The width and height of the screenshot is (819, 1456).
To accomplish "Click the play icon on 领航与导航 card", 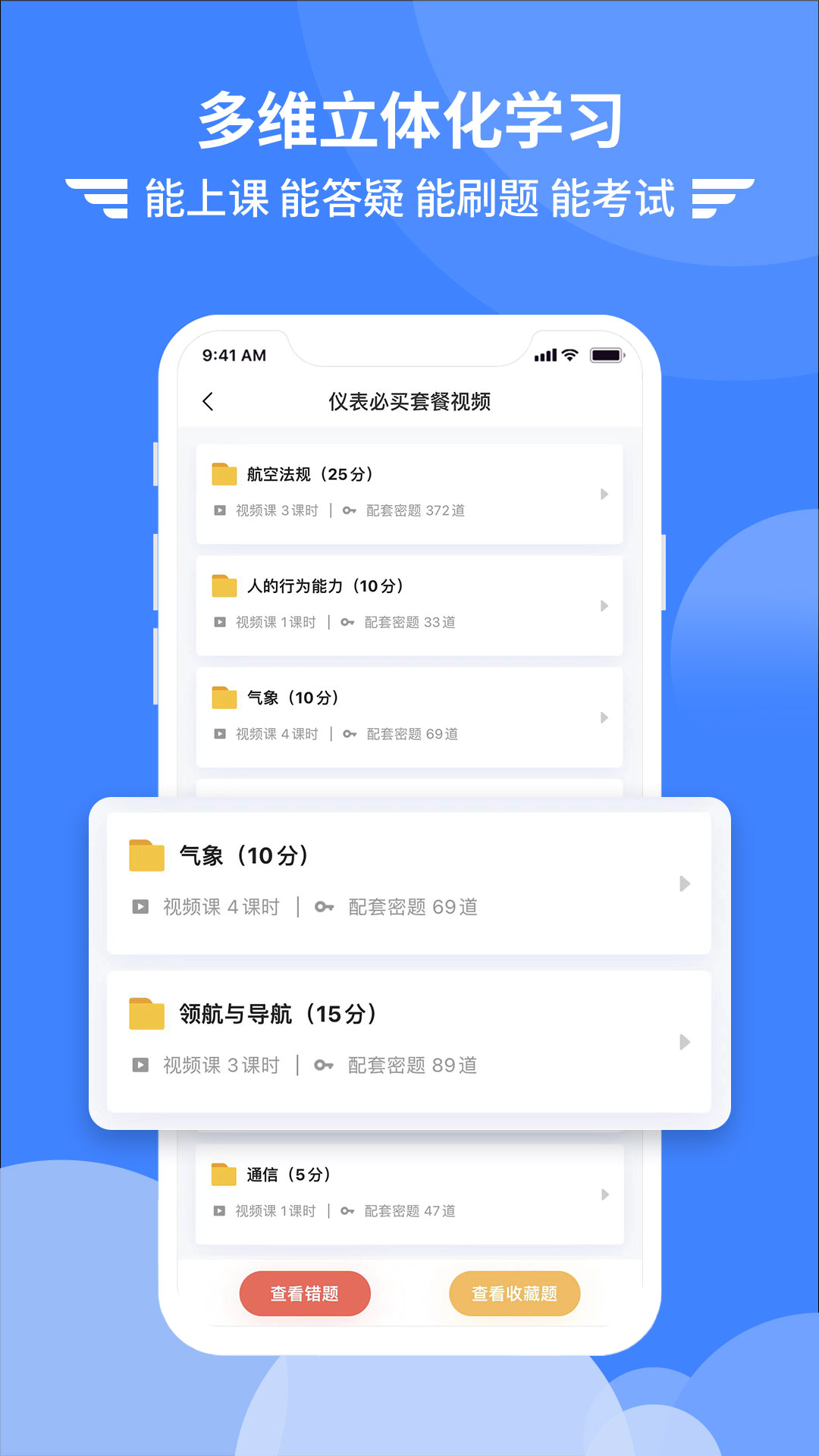I will (141, 1064).
